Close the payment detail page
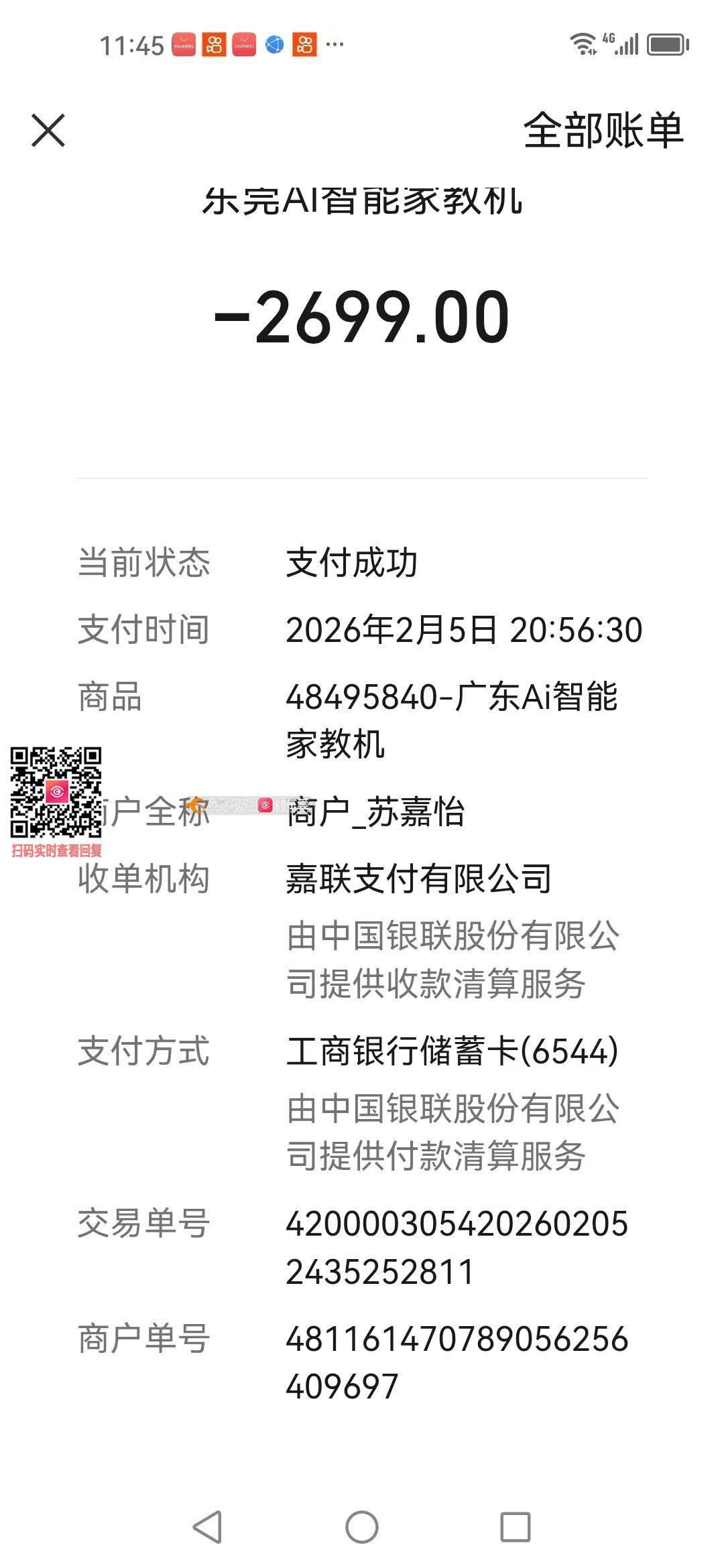The width and height of the screenshot is (724, 1568). (x=48, y=130)
